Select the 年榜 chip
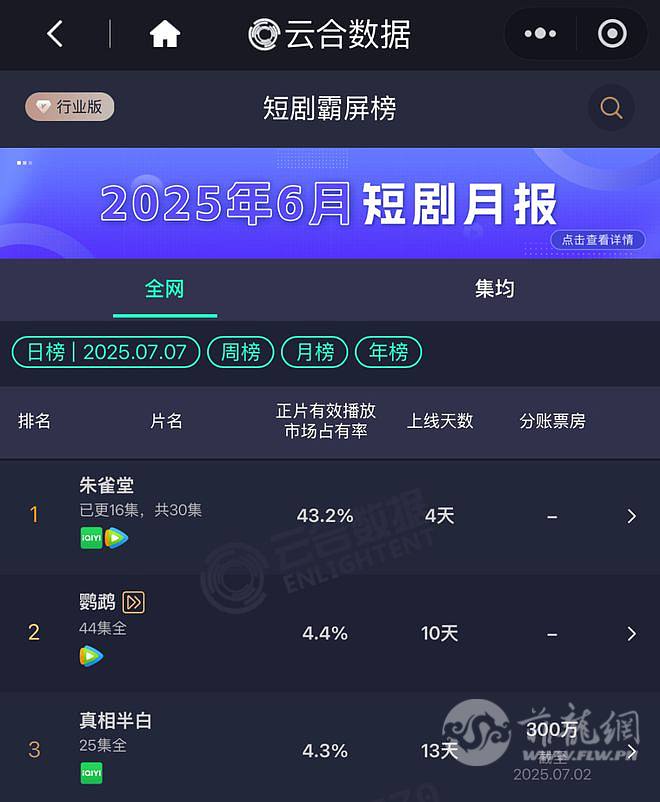The height and width of the screenshot is (802, 660). click(x=388, y=352)
